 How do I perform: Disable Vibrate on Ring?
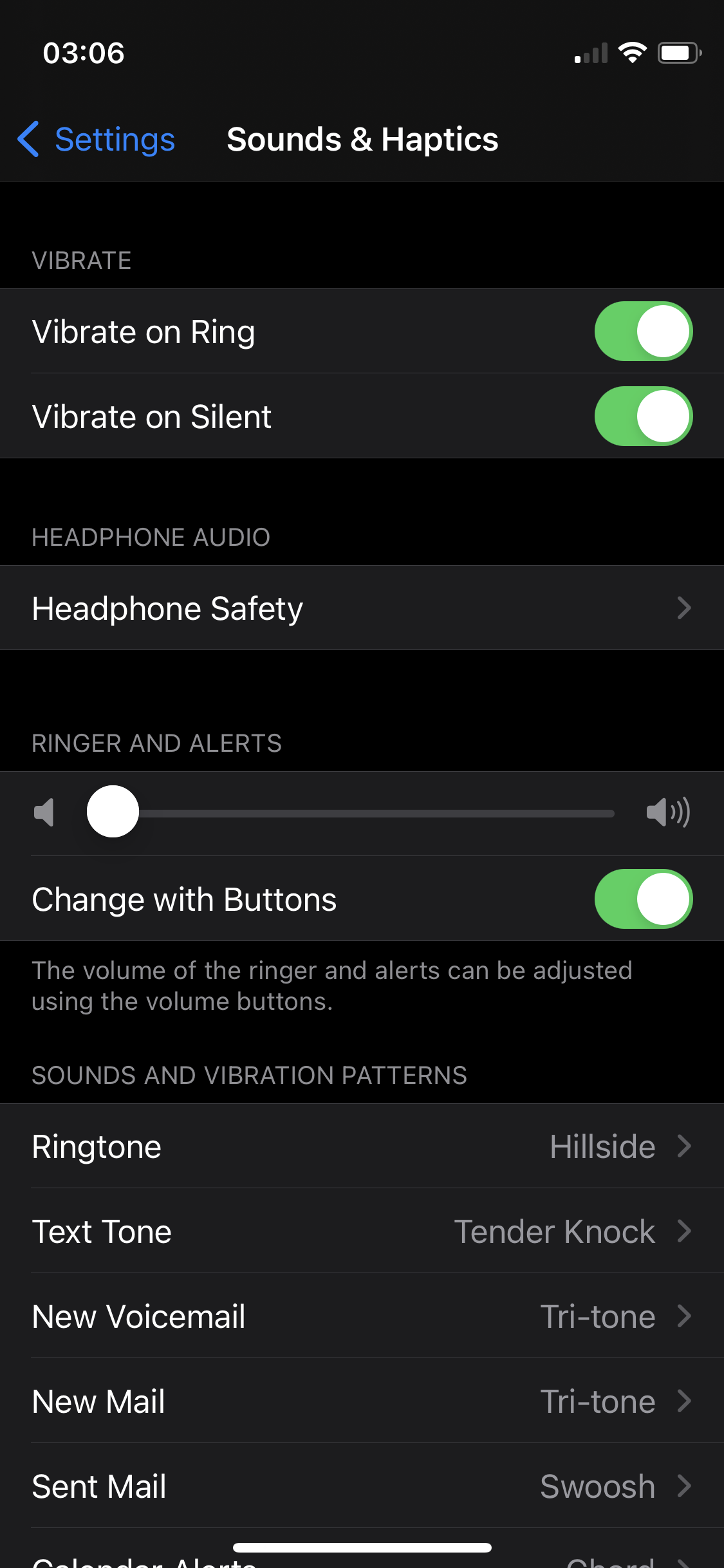tap(643, 331)
